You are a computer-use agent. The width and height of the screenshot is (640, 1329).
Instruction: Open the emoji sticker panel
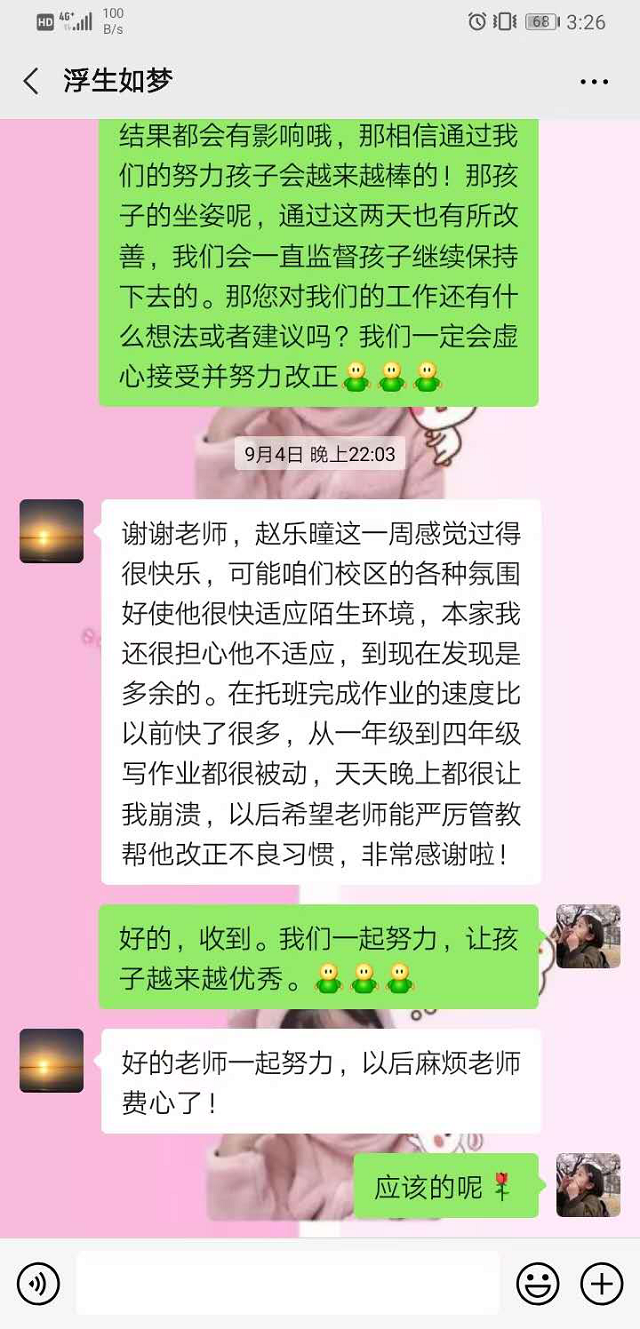click(537, 1283)
